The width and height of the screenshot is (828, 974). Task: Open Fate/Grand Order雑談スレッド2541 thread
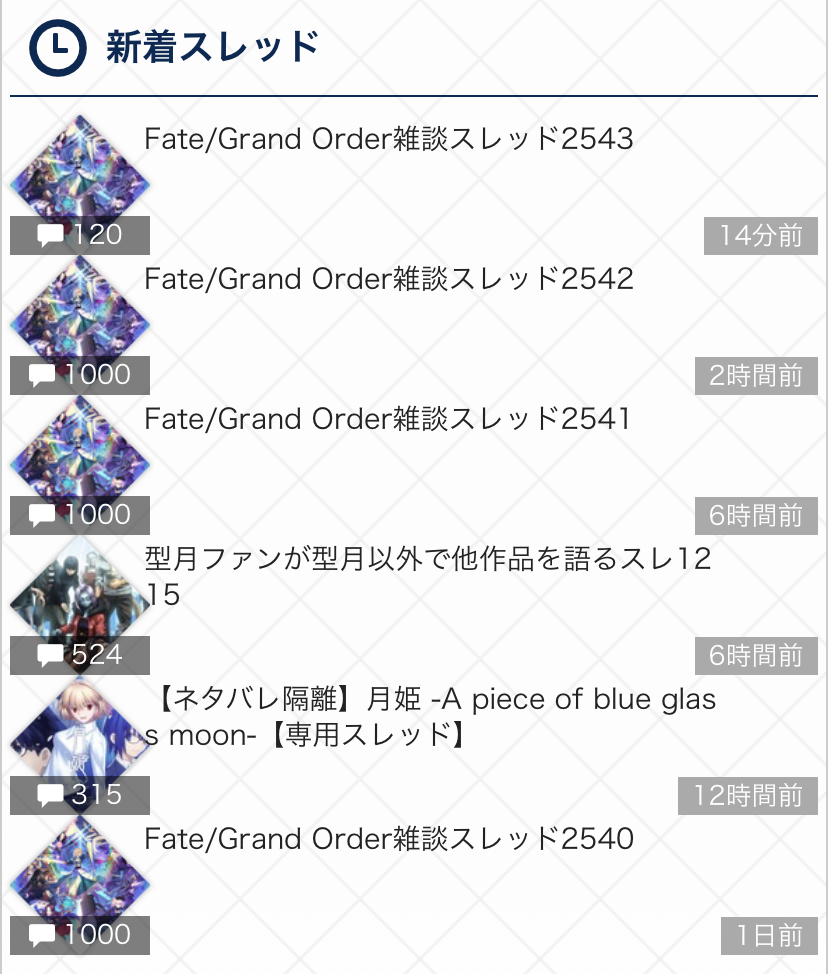coord(388,419)
